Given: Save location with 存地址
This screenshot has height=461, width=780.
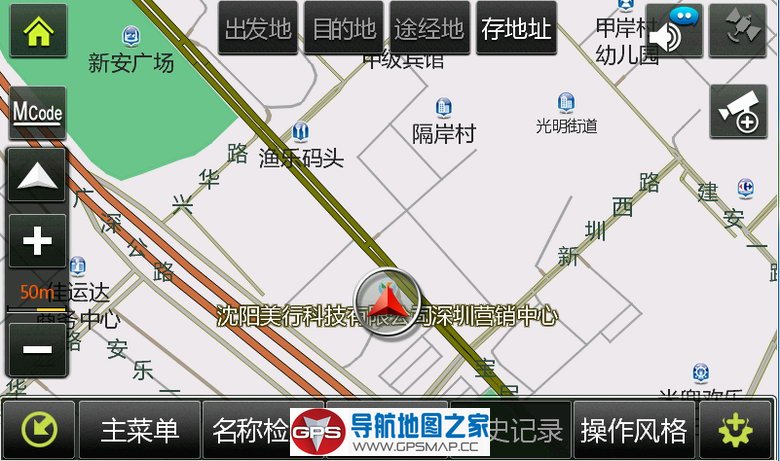Looking at the screenshot, I should pyautogui.click(x=516, y=29).
